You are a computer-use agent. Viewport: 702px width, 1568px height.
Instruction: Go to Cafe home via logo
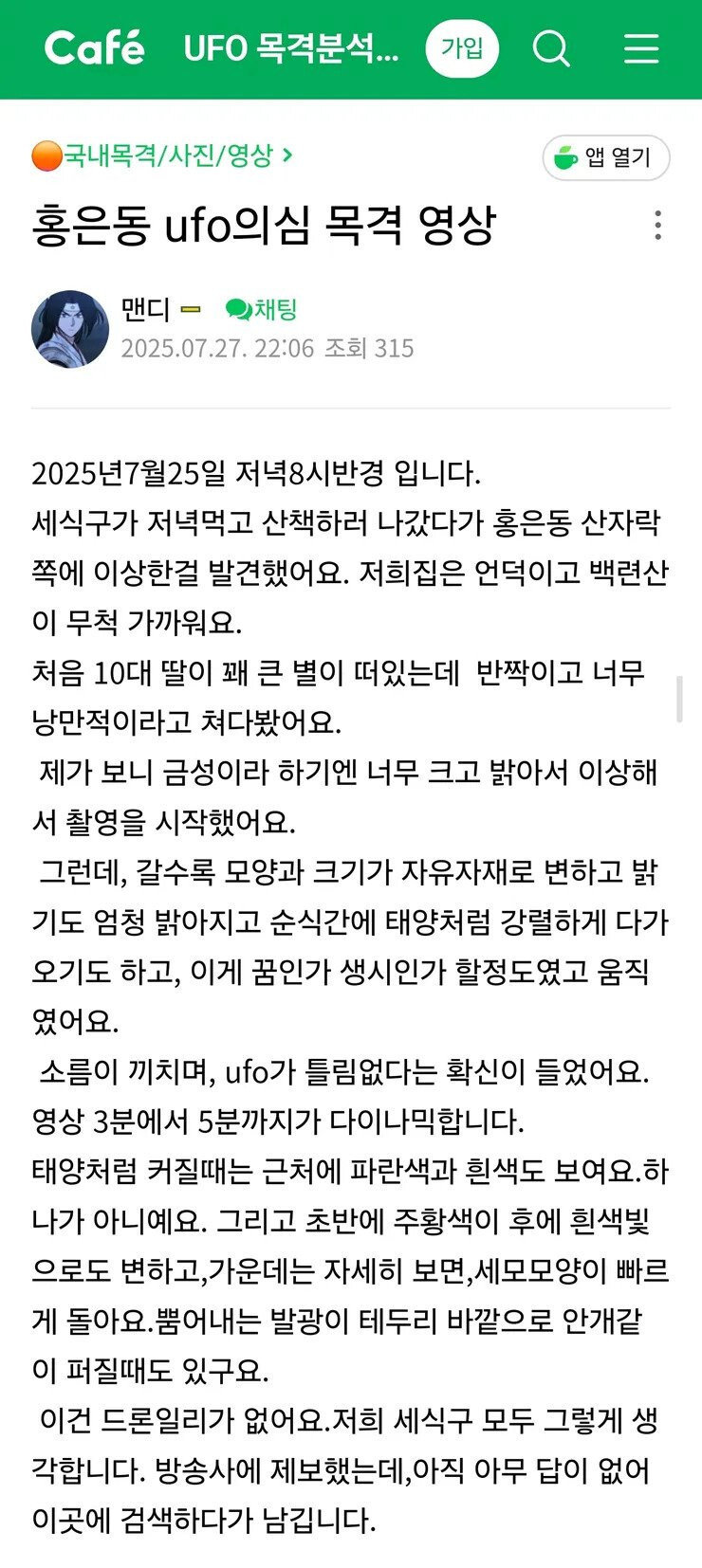coord(95,48)
